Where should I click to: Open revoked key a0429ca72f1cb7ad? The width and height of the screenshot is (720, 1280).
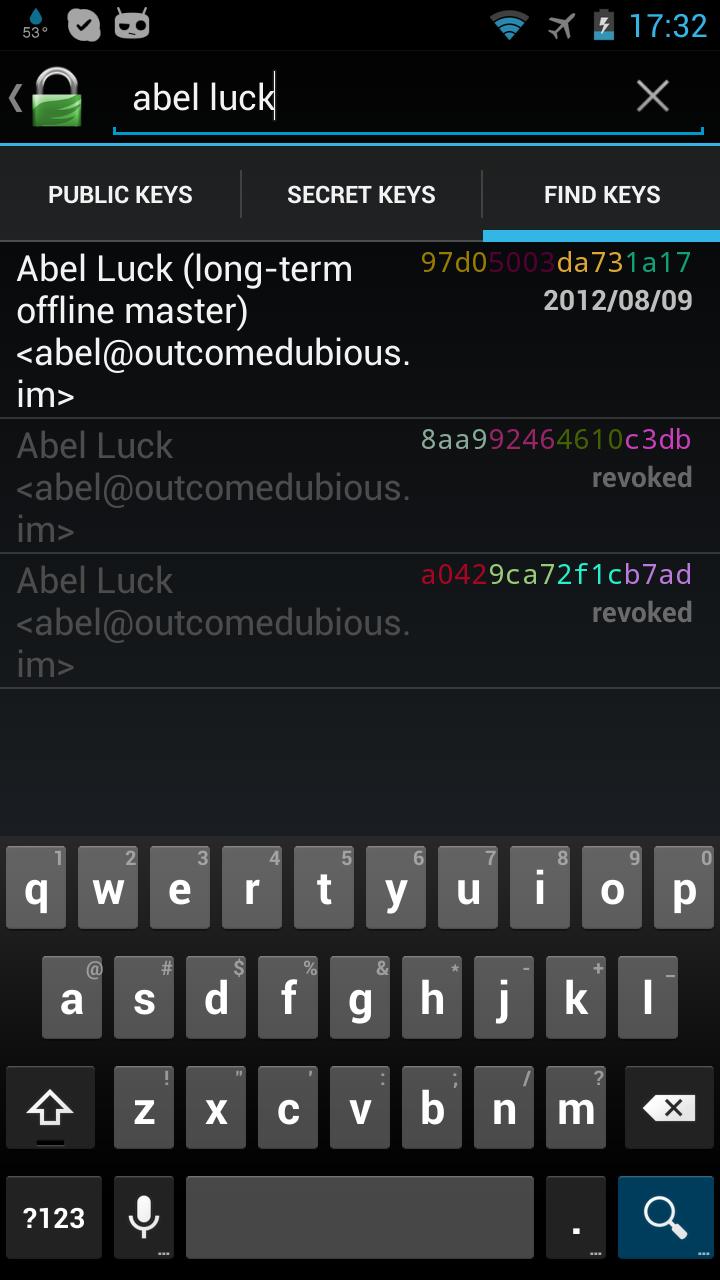pos(360,621)
